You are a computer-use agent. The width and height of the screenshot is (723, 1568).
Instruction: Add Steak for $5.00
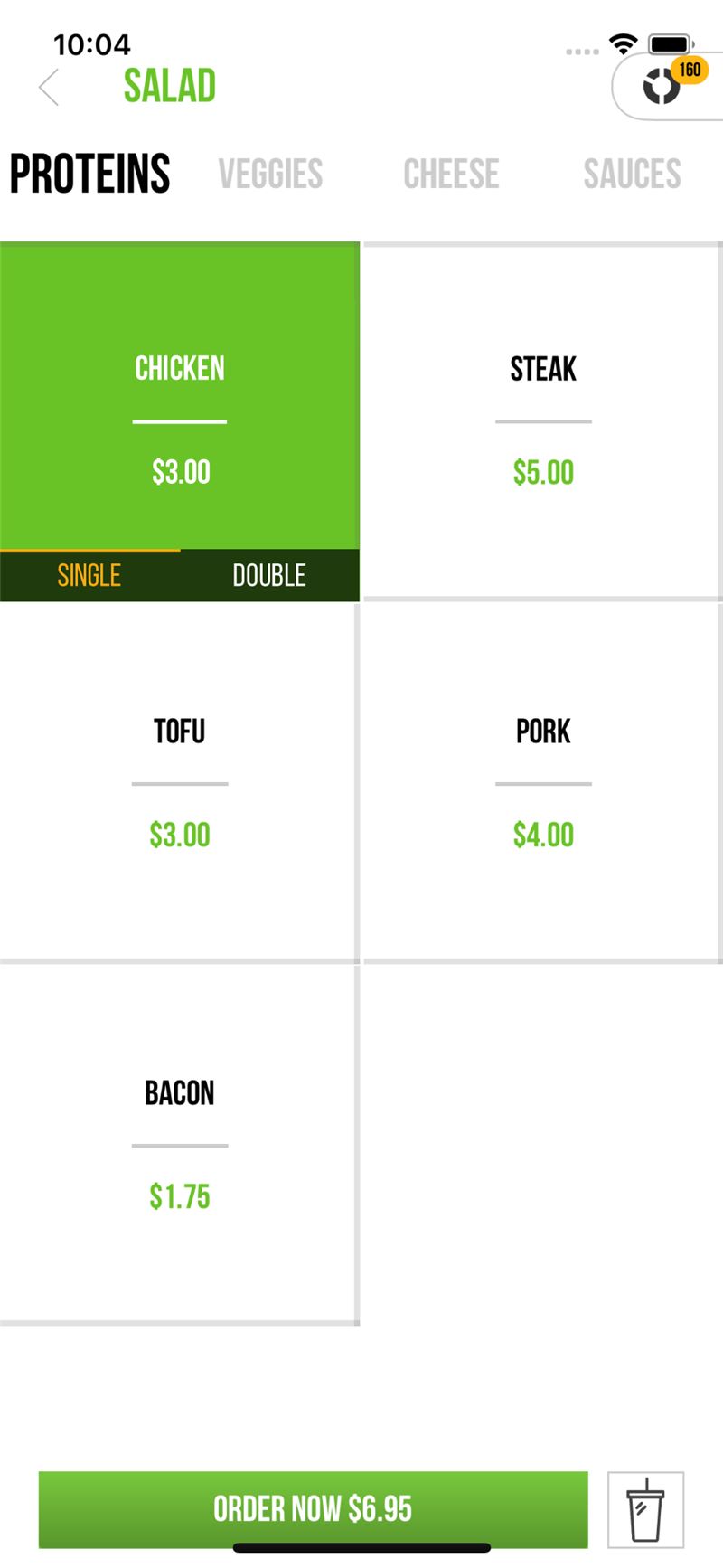(x=542, y=421)
